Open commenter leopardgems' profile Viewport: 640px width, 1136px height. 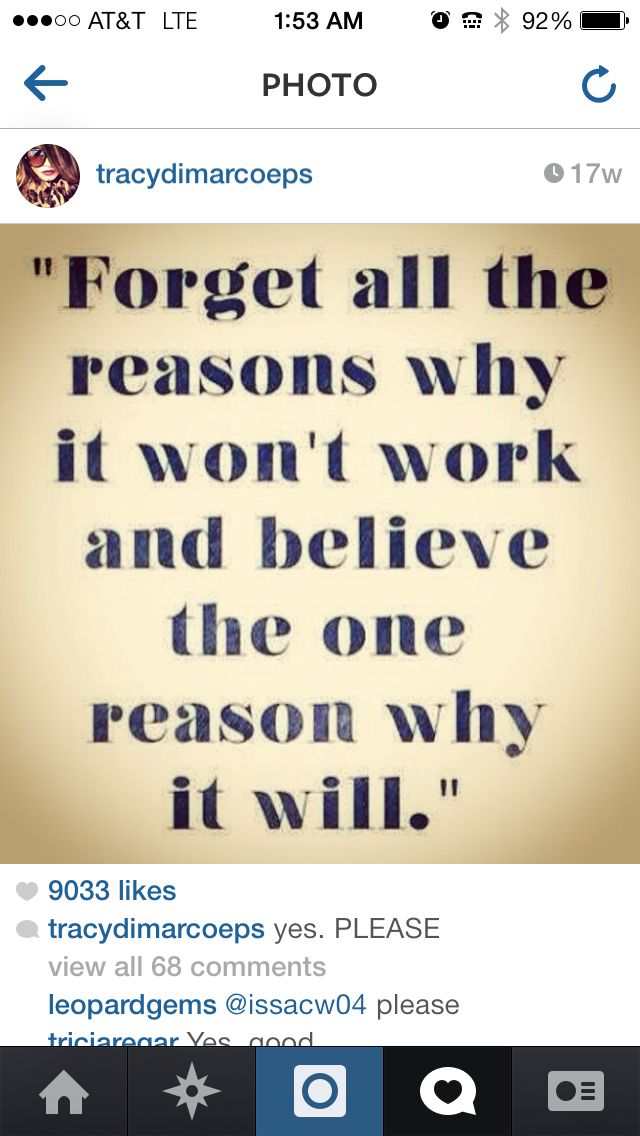coord(132,1004)
